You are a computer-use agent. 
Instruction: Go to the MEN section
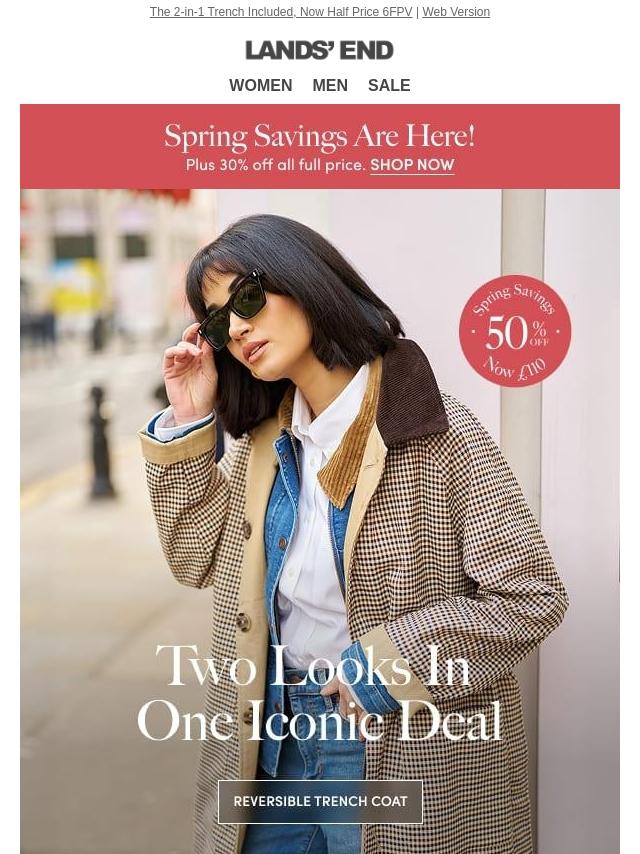click(330, 86)
